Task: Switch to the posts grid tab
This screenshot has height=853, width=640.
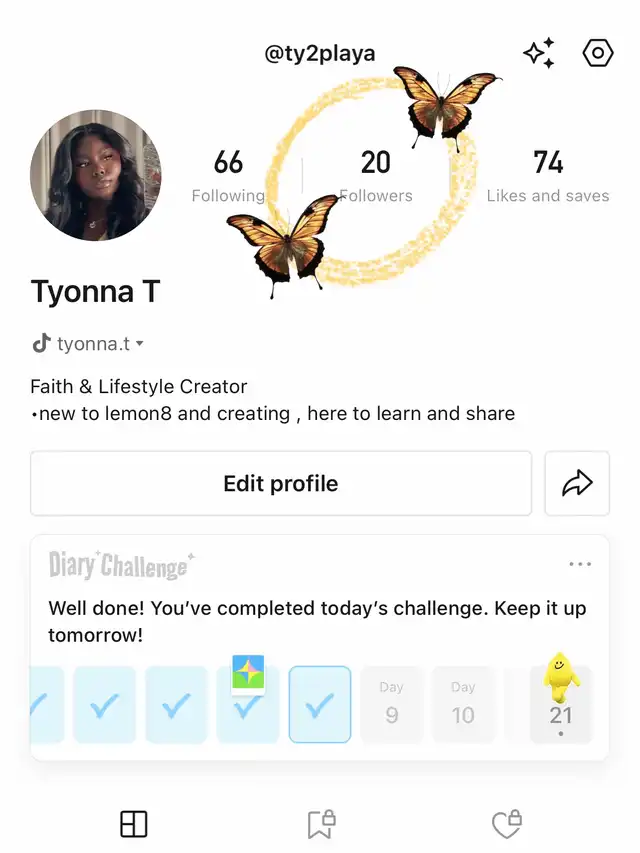Action: [x=133, y=824]
